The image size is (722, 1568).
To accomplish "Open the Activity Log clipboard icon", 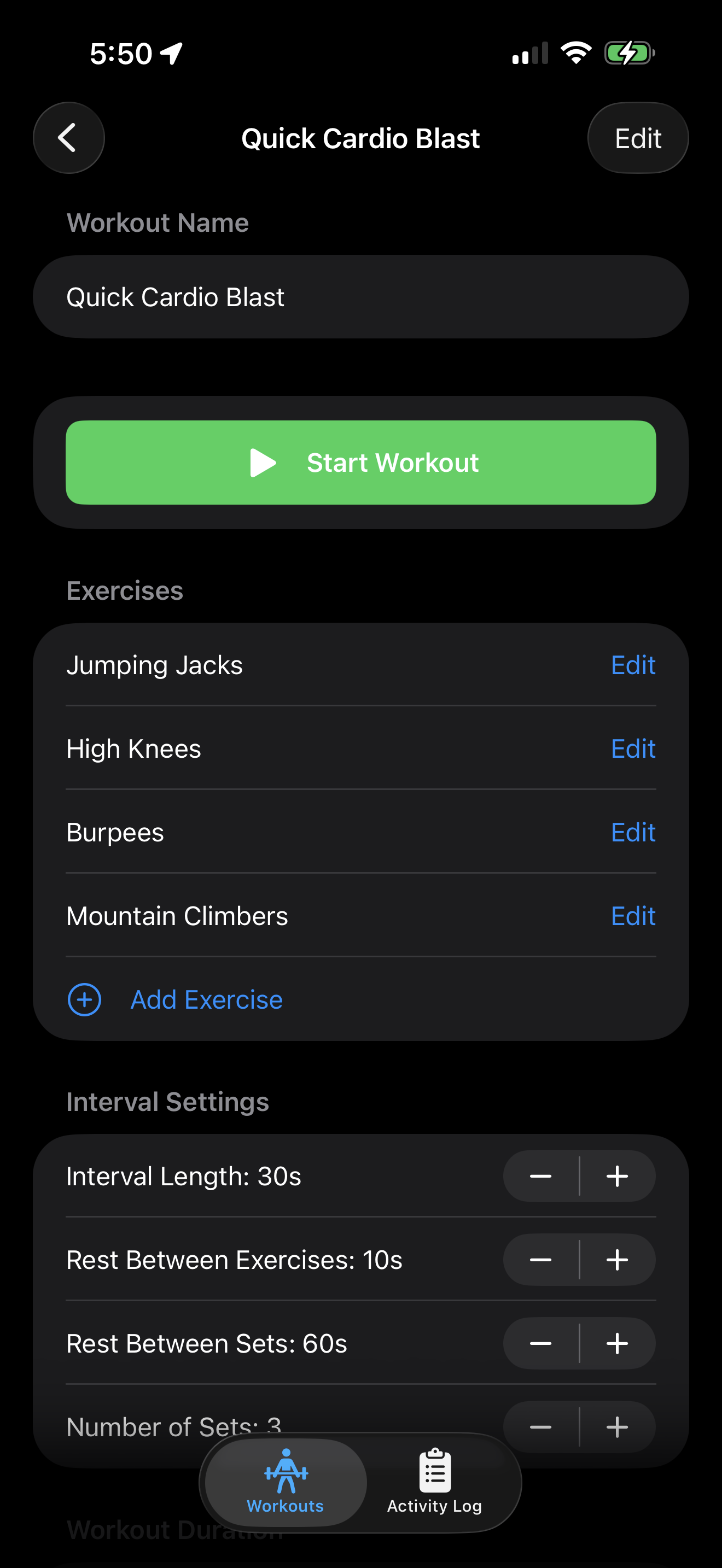I will pyautogui.click(x=434, y=1470).
